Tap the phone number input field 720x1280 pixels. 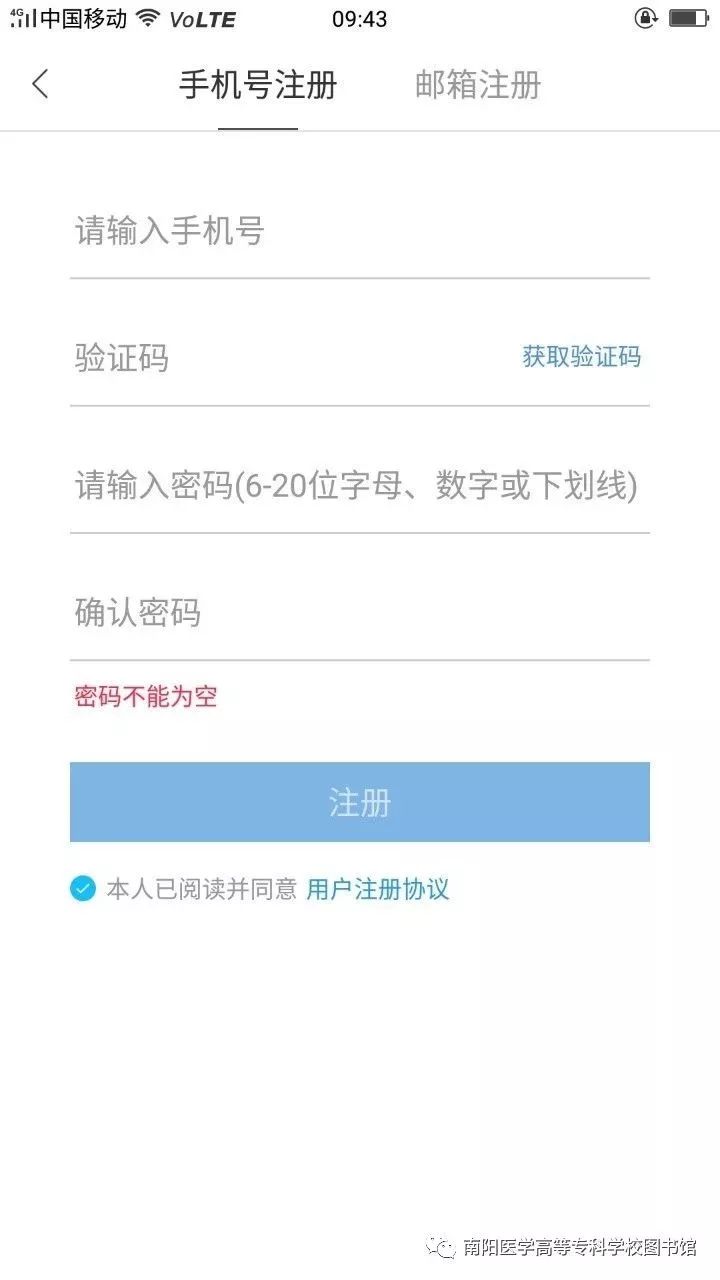point(300,232)
